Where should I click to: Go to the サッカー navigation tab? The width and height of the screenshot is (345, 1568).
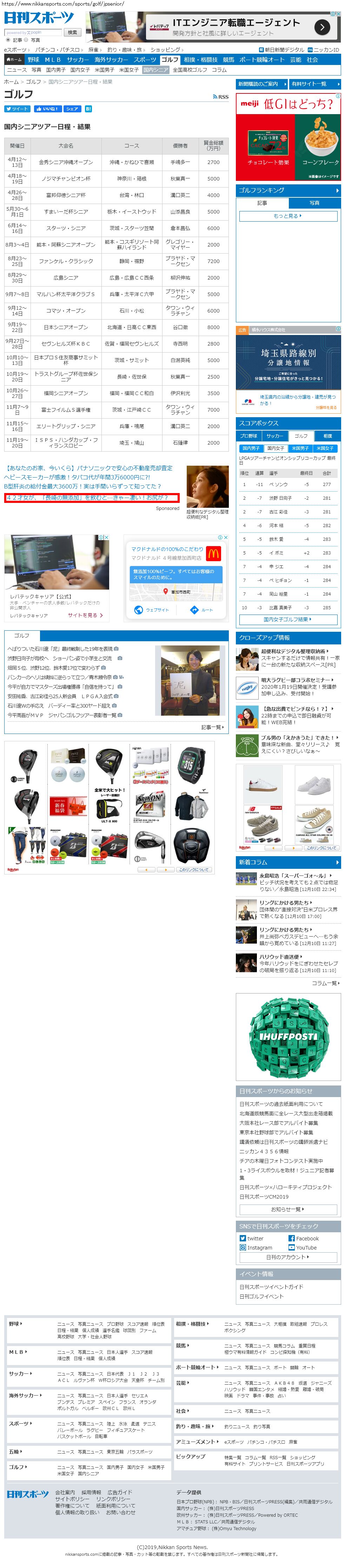pos(77,60)
